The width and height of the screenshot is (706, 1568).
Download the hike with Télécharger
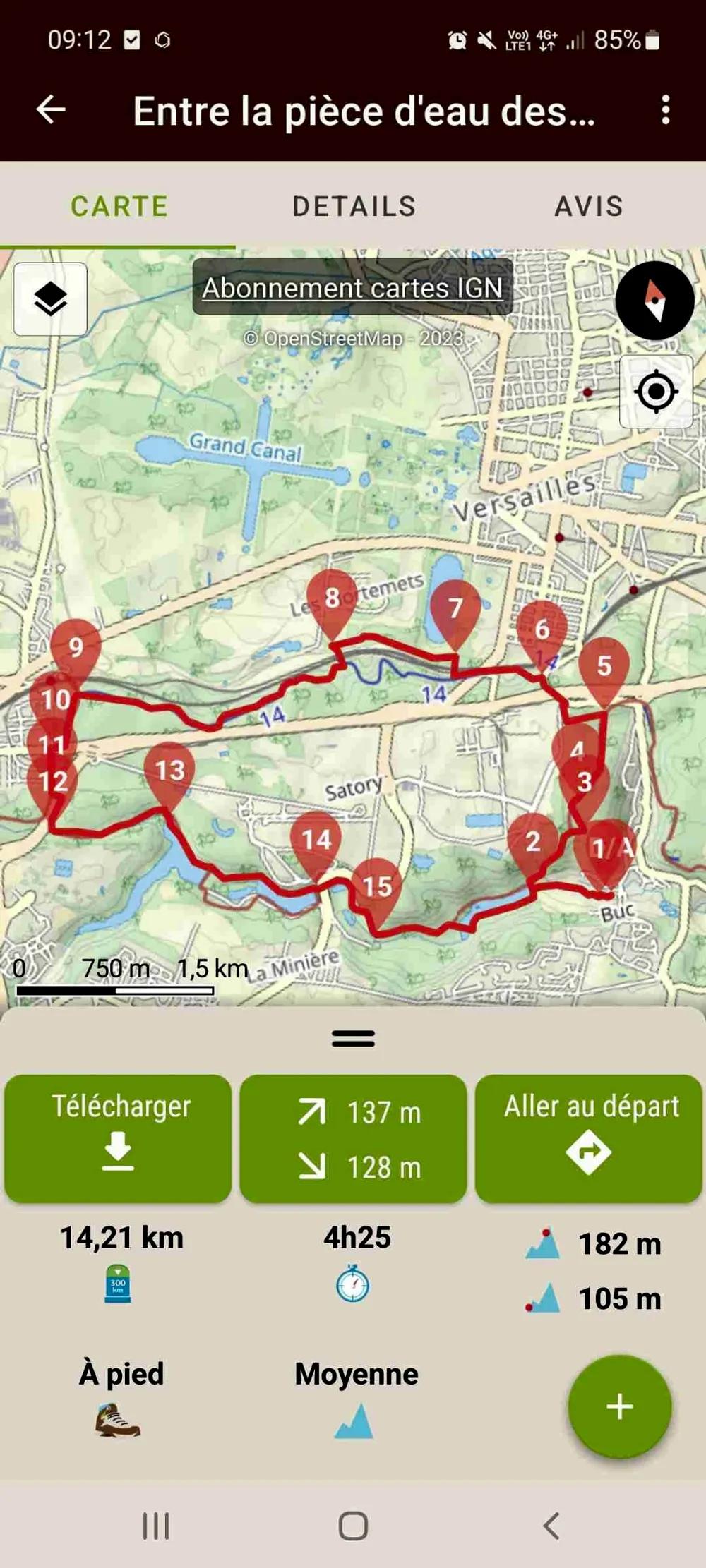pyautogui.click(x=118, y=1138)
